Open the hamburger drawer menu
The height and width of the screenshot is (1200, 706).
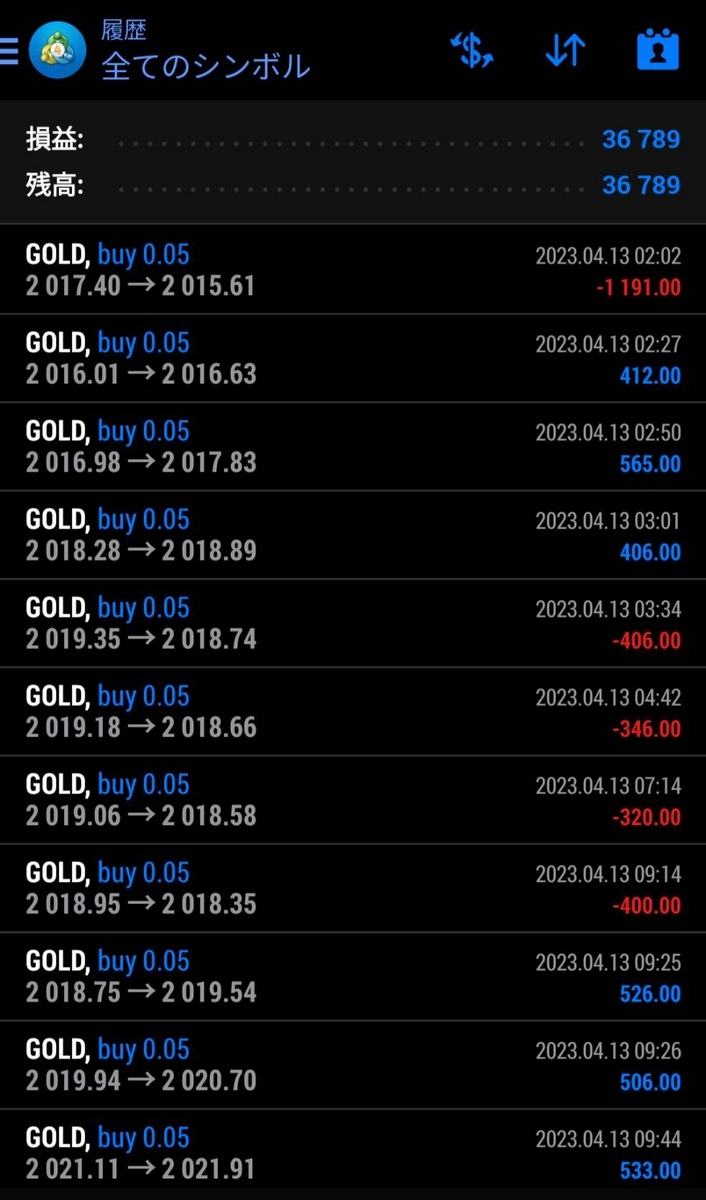9,51
